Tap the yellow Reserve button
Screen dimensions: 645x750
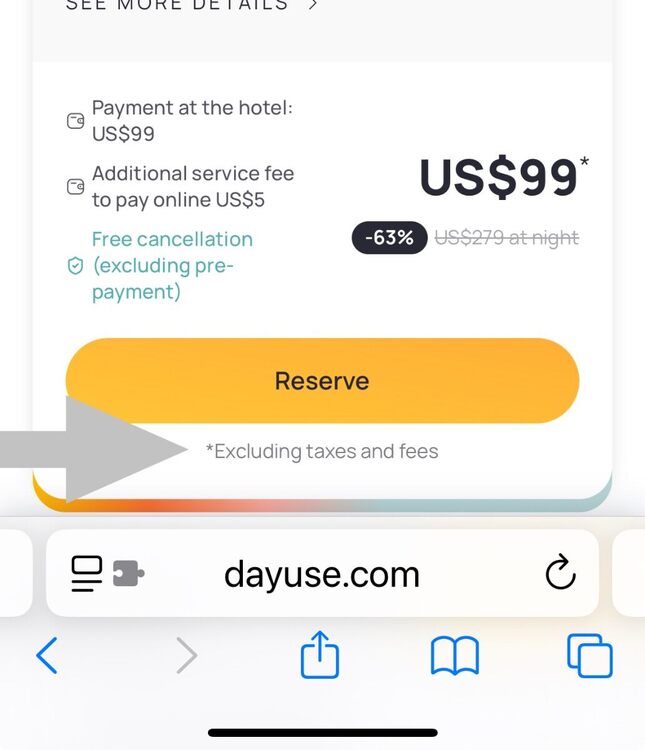click(322, 381)
